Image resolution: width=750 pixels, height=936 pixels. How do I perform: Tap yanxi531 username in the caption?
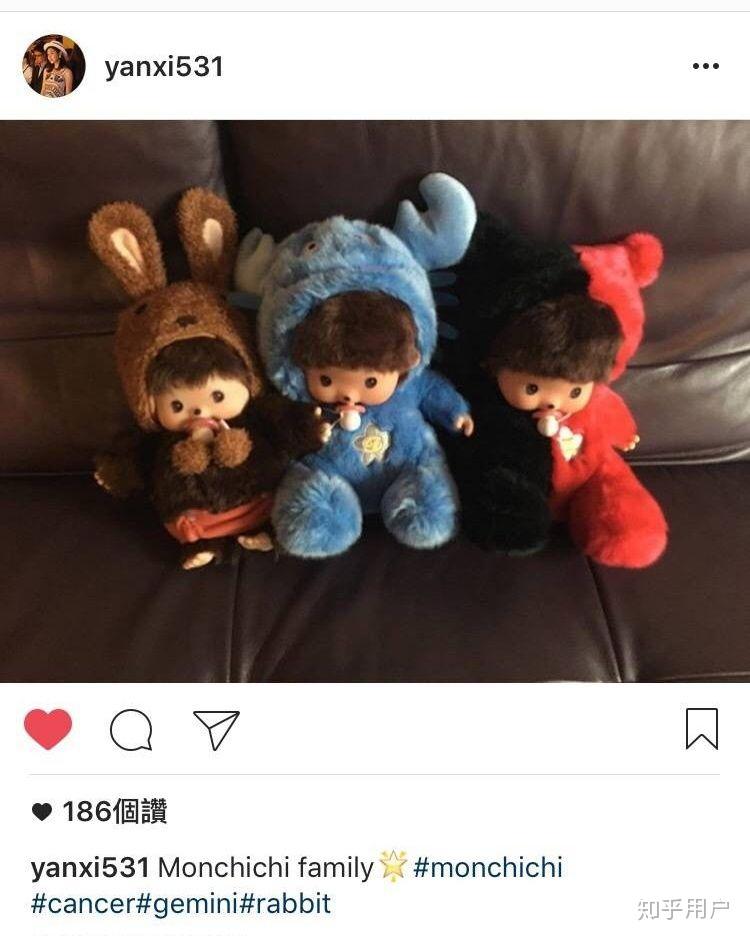coord(90,867)
